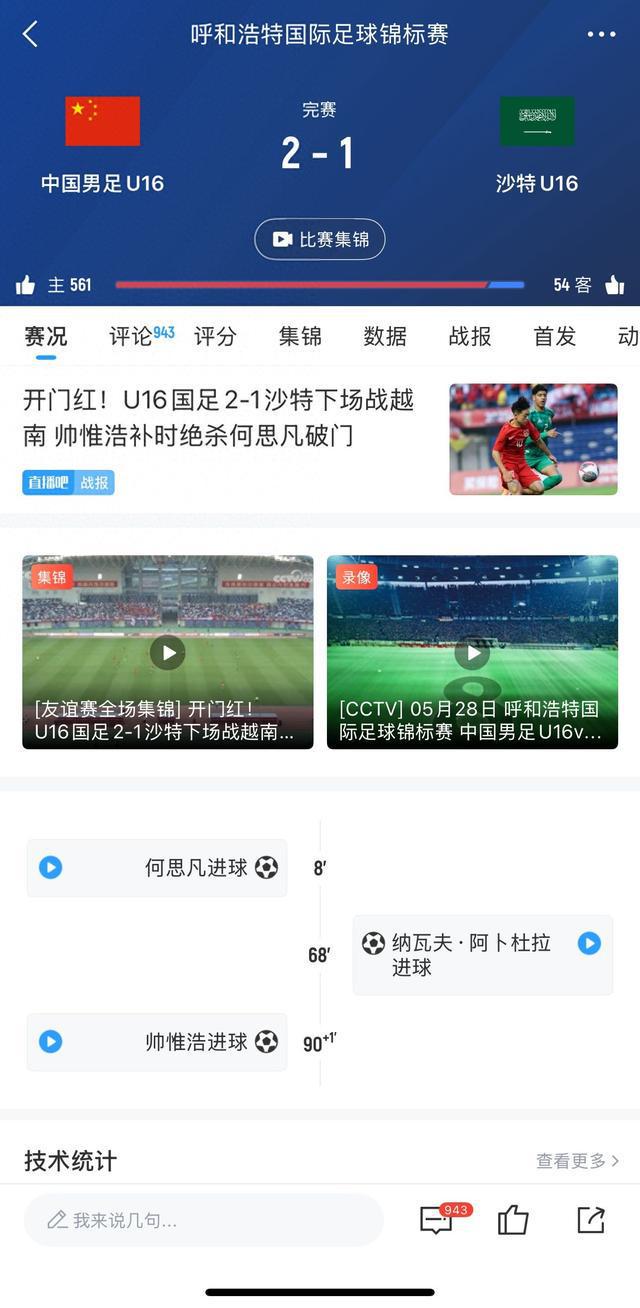Screen dimensions: 640x1308
Task: Play the CCTV 05月28日 match replay
Action: pos(472,652)
